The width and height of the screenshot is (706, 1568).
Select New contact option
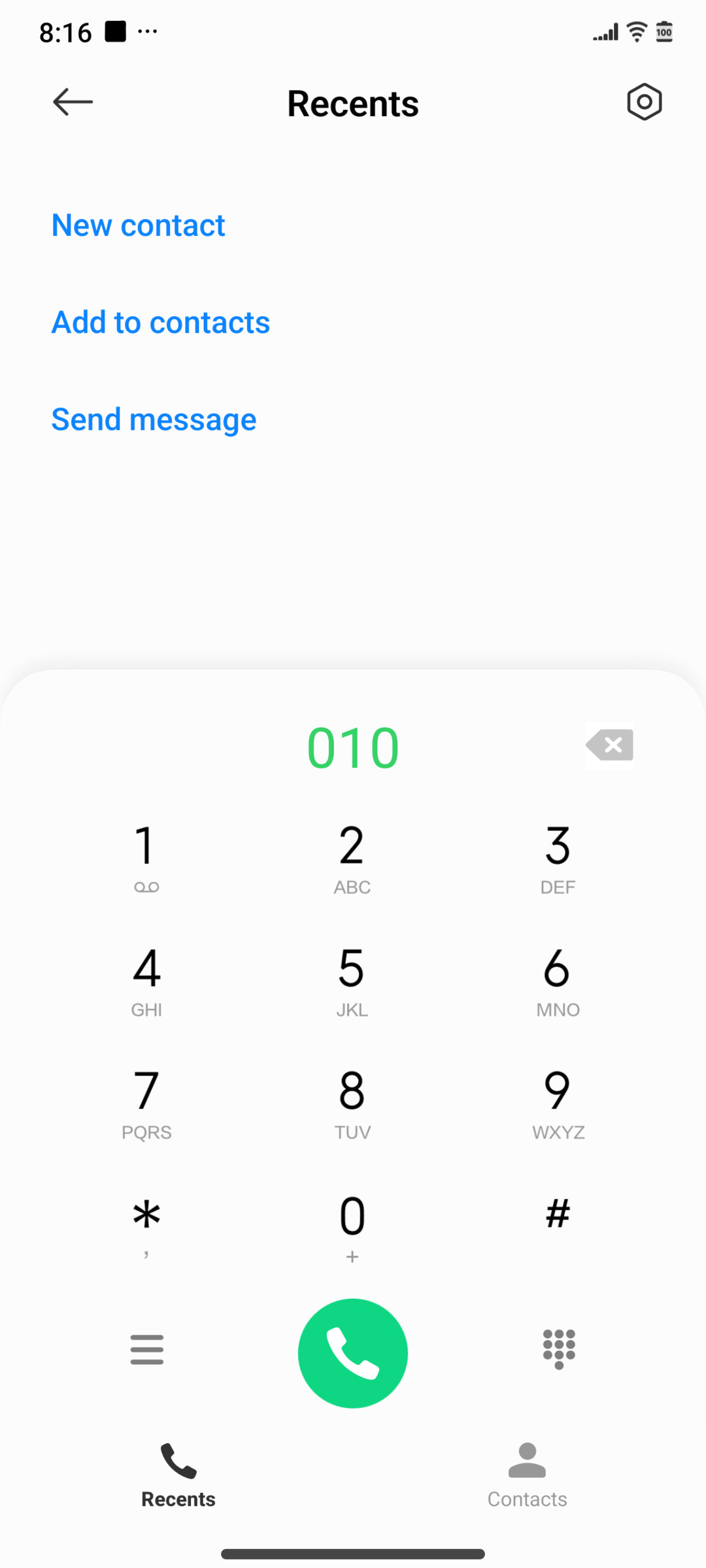(138, 225)
